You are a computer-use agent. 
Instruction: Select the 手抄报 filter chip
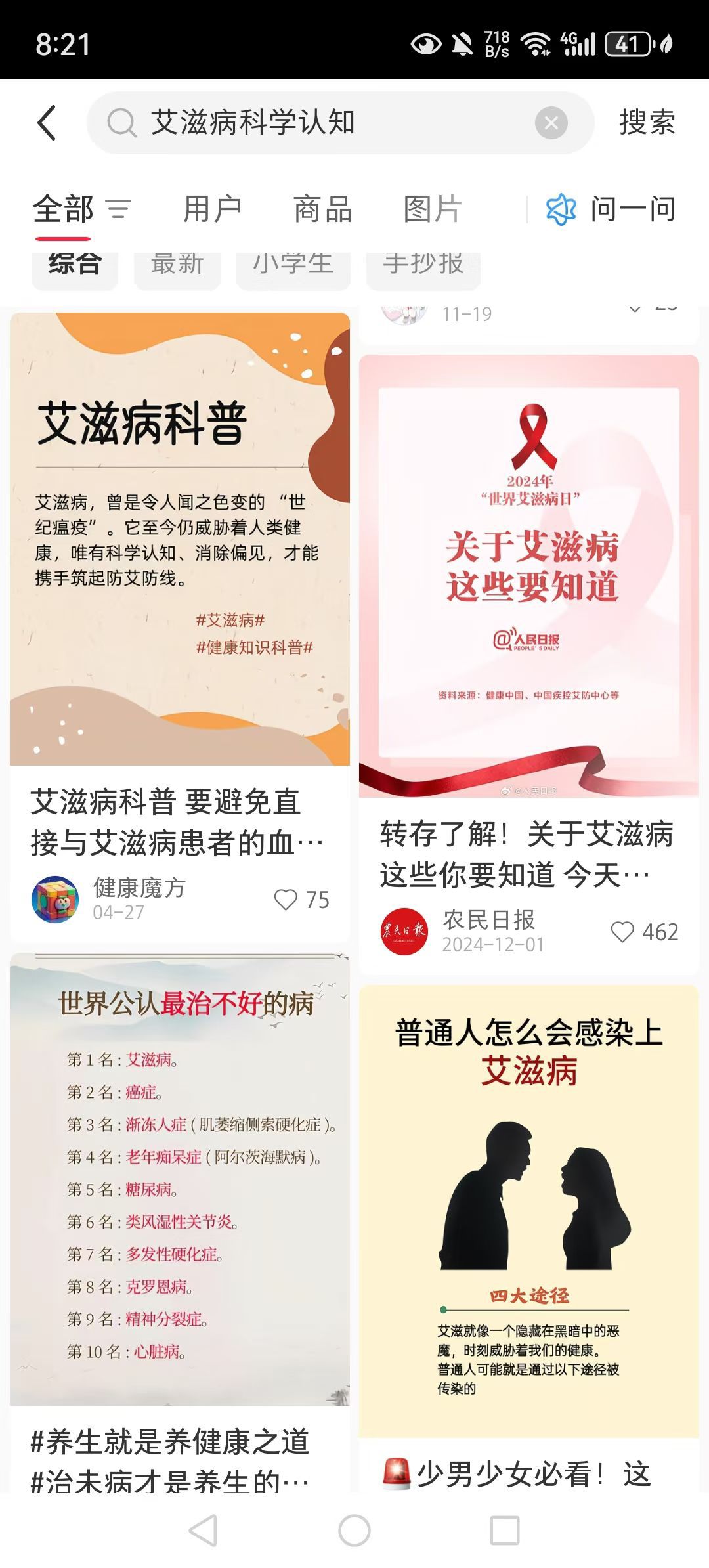423,265
